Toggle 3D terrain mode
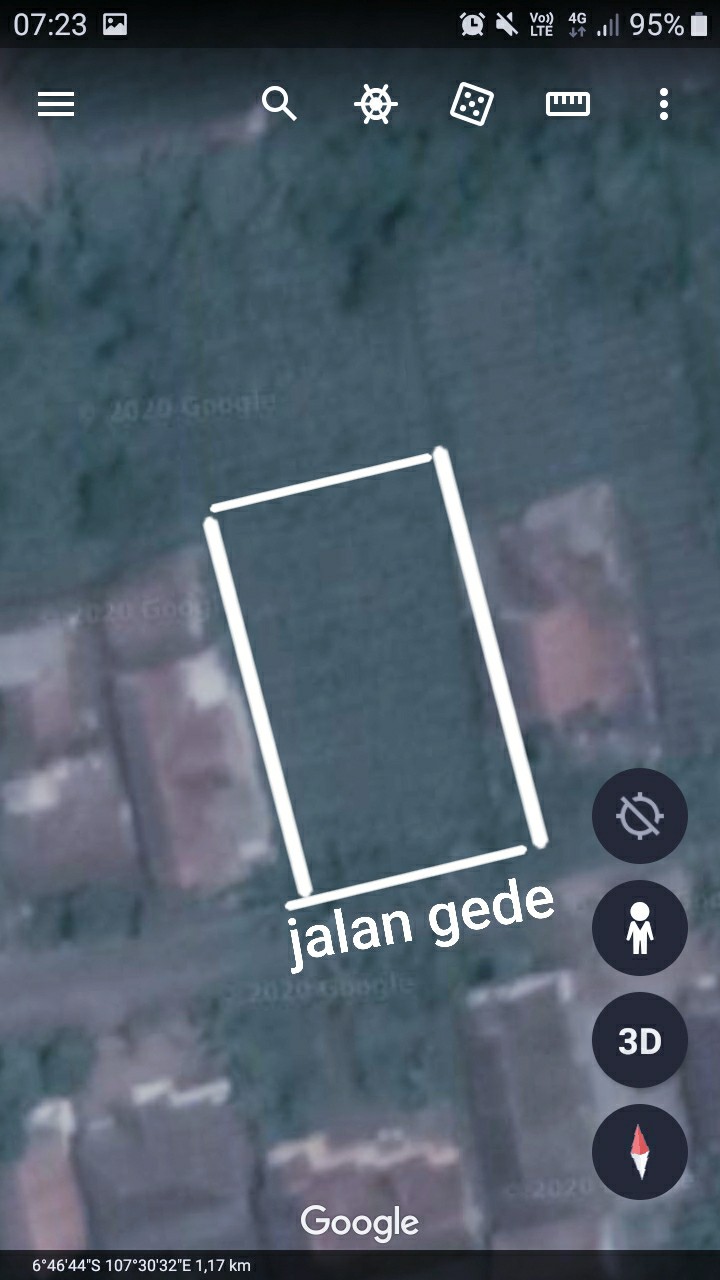Image resolution: width=720 pixels, height=1280 pixels. [x=639, y=1040]
